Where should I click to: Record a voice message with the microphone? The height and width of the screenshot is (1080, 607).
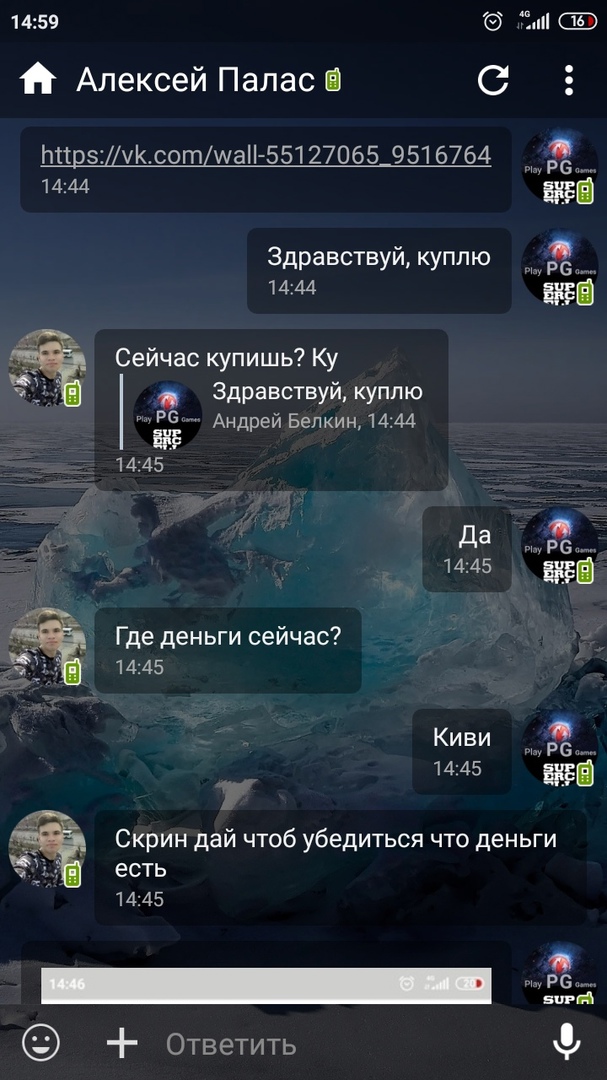[567, 1043]
